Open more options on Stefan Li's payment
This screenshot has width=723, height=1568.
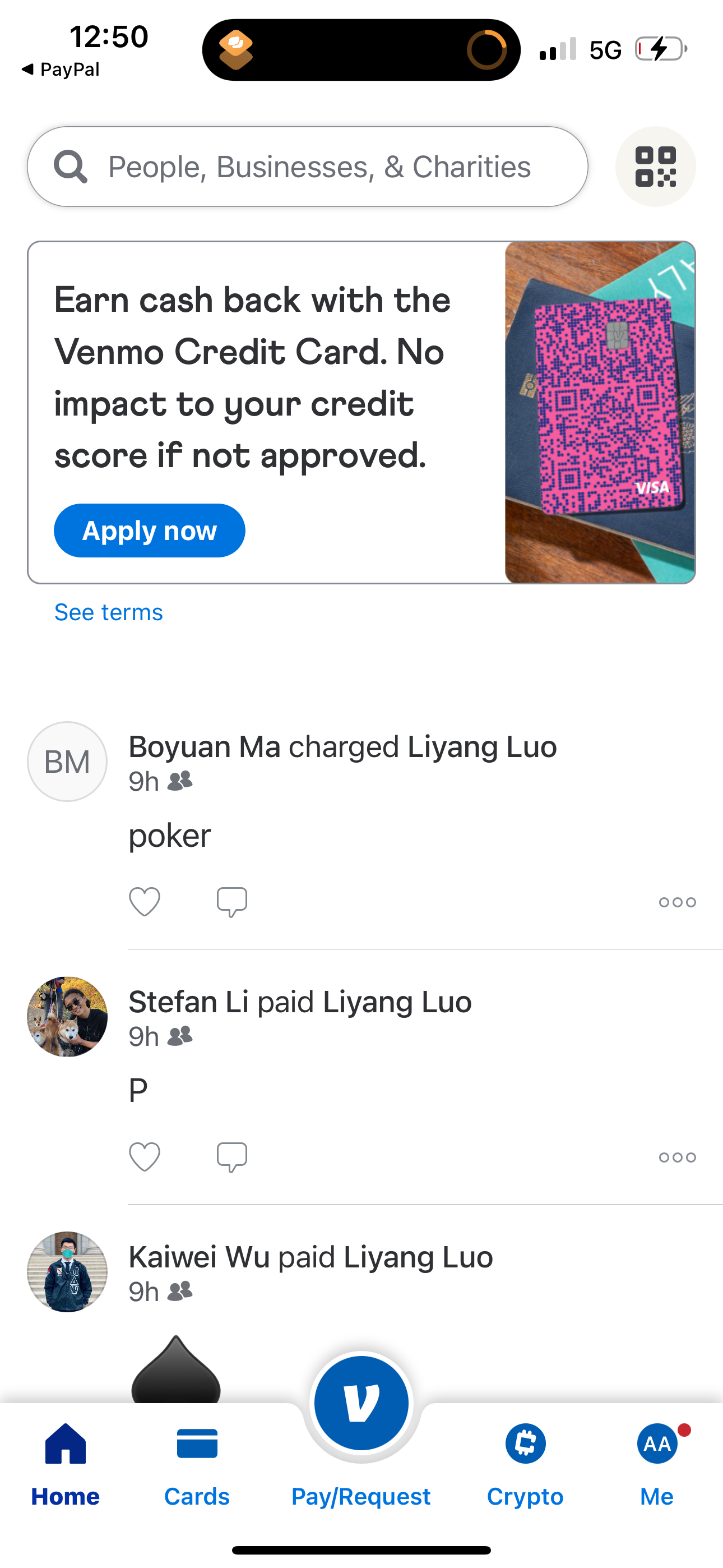pyautogui.click(x=676, y=1156)
